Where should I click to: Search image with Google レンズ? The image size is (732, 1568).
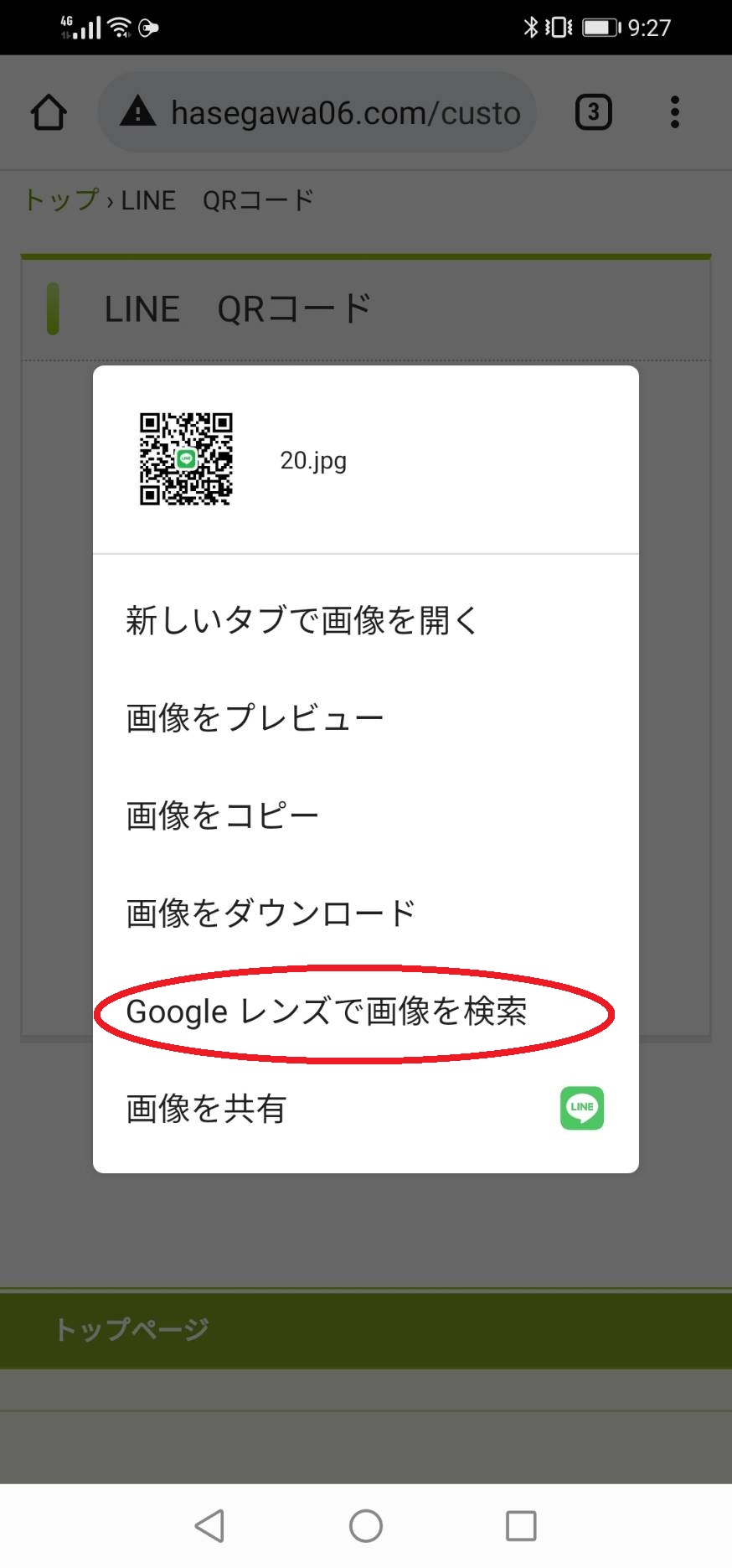click(x=365, y=1011)
